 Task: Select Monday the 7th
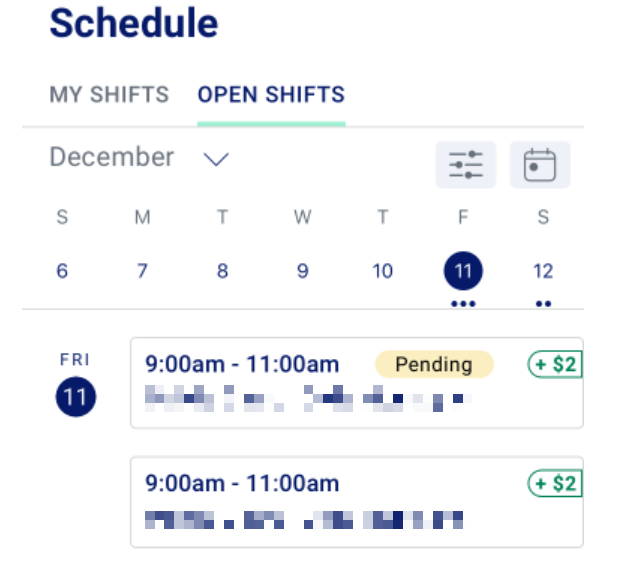142,271
